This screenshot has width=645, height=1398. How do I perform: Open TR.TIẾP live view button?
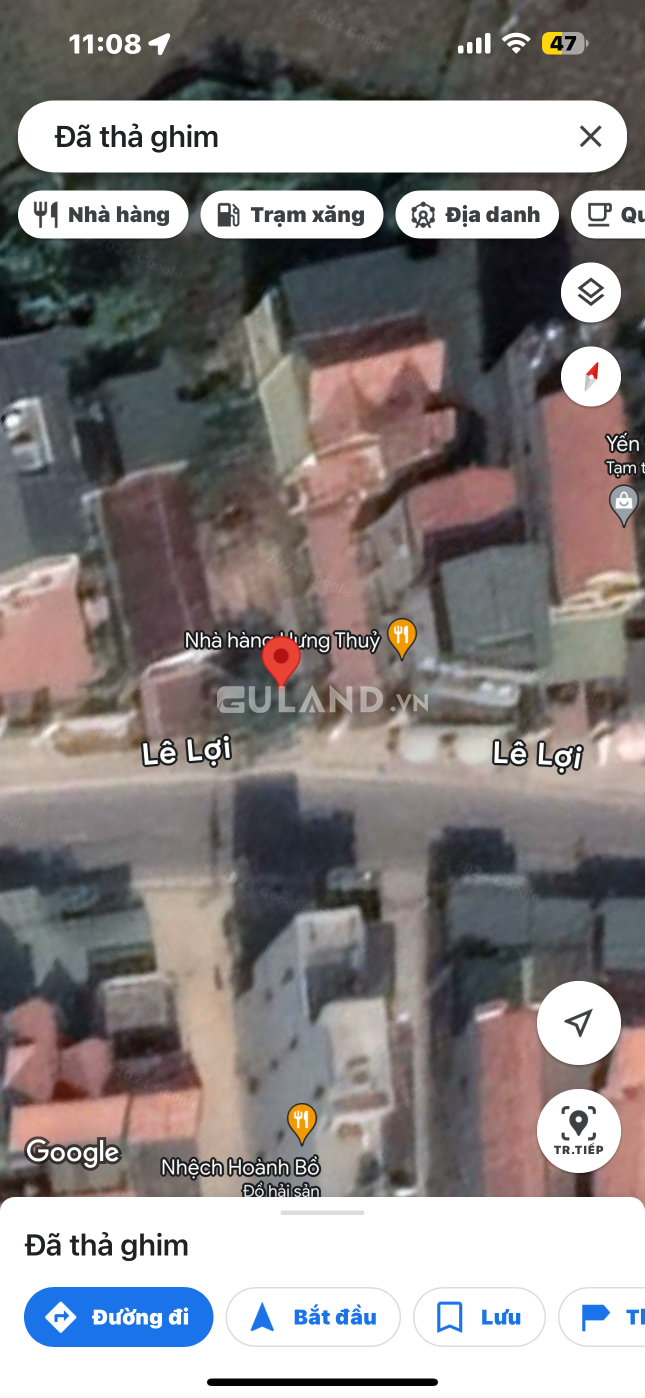pos(578,1130)
